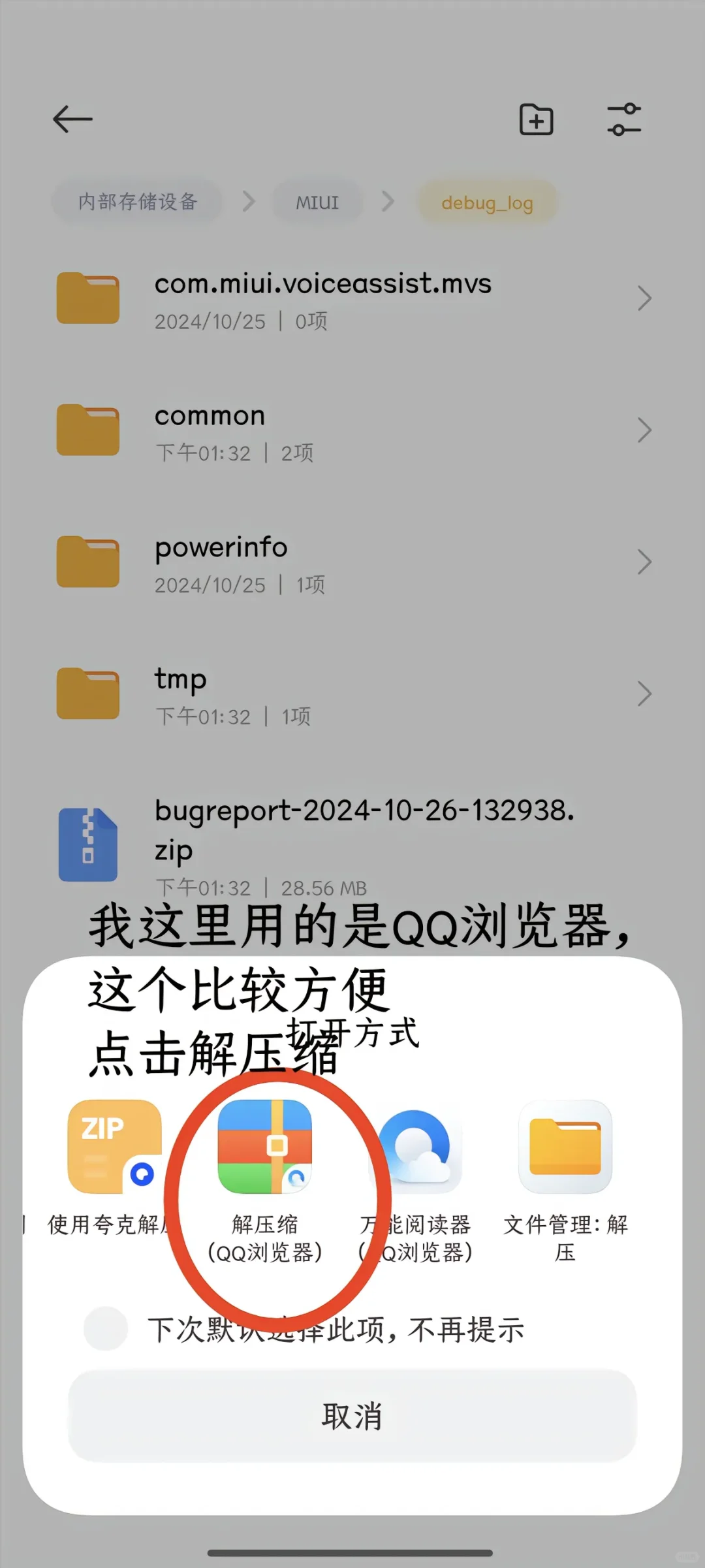
Task: Tap the back arrow at top left
Action: point(70,120)
